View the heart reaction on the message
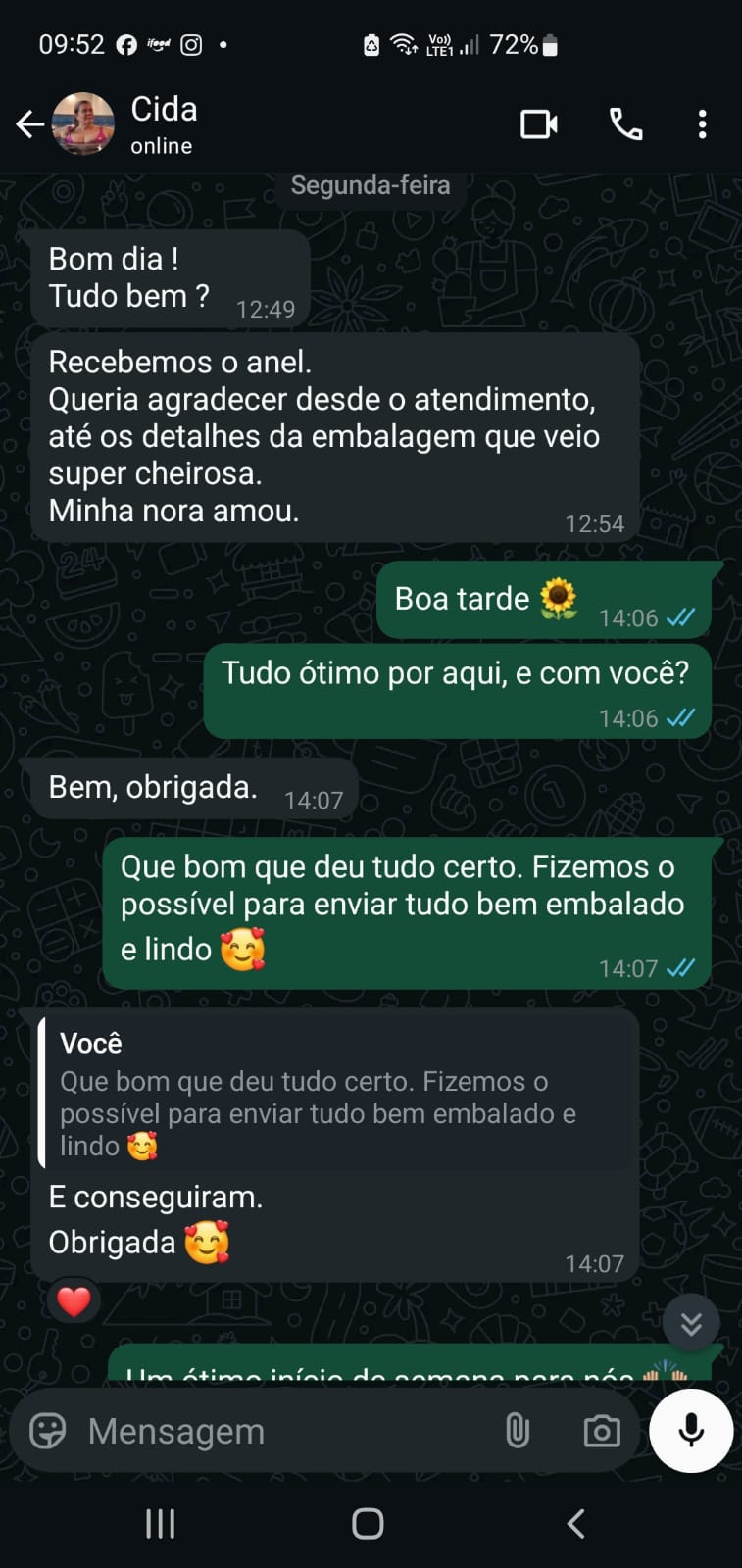The image size is (742, 1568). (x=74, y=1301)
